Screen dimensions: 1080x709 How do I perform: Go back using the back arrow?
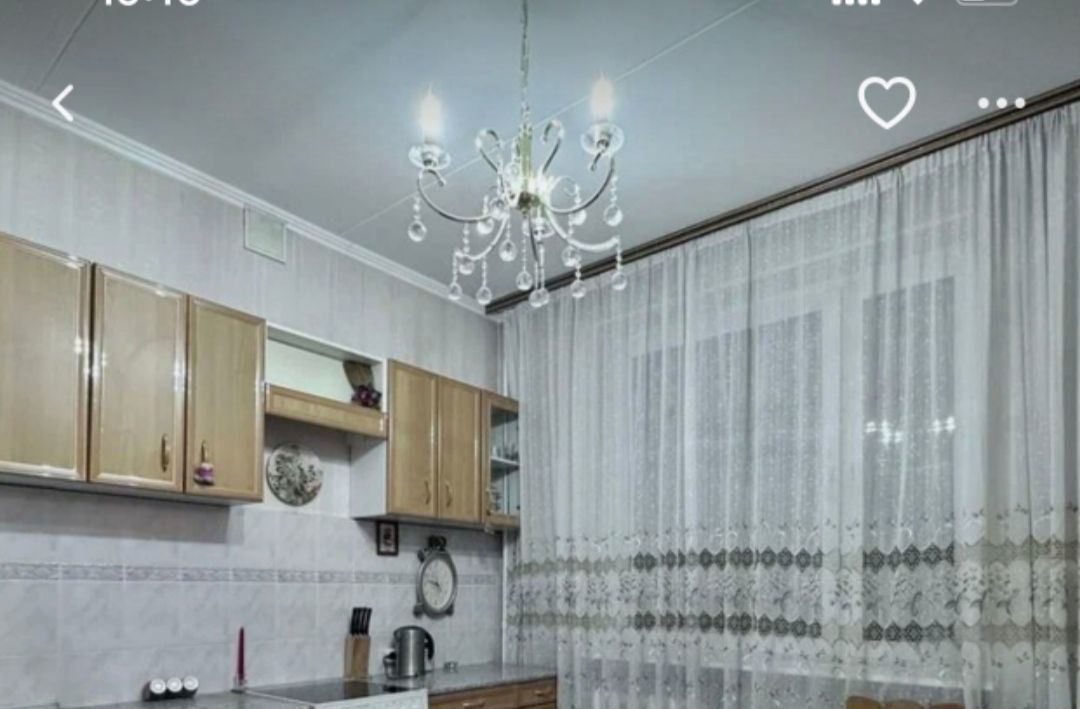[x=63, y=103]
